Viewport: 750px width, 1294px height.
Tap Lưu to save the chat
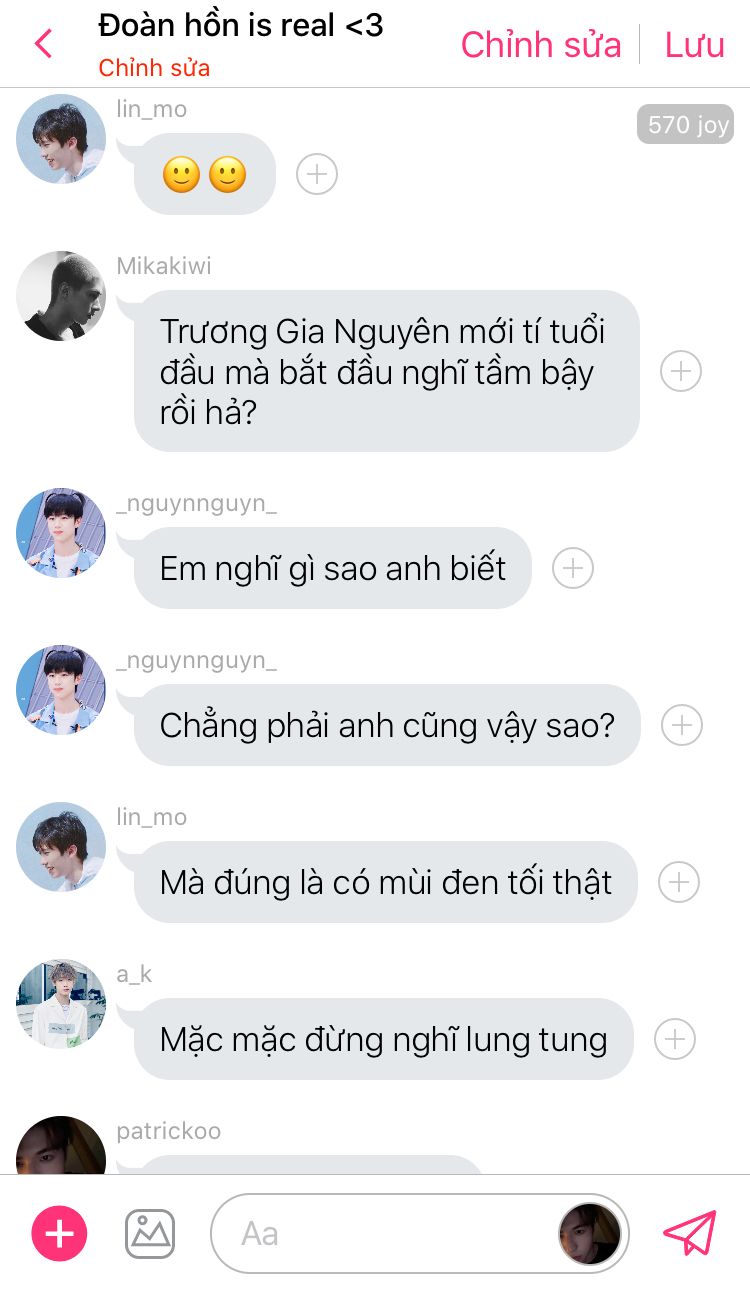click(694, 45)
